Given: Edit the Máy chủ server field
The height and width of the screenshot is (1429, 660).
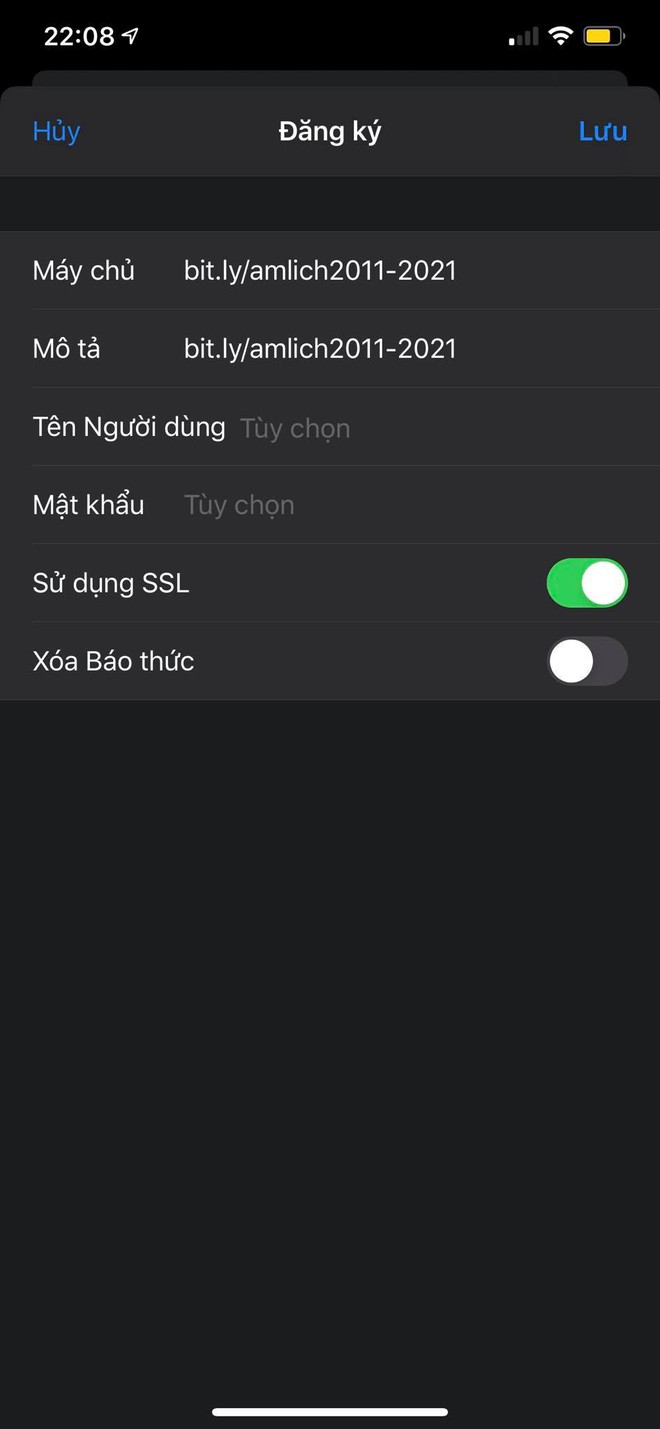Looking at the screenshot, I should coord(330,270).
